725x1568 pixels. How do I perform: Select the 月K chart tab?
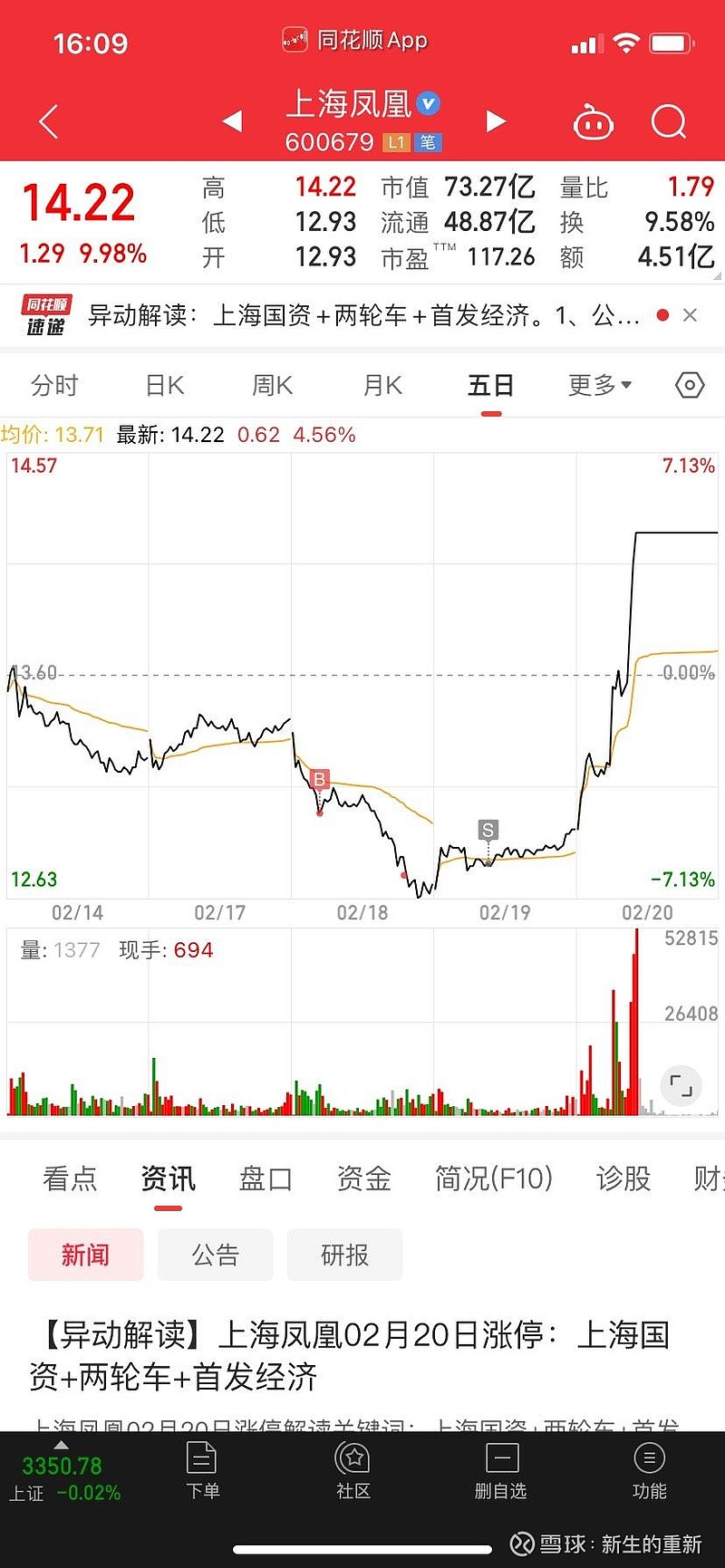point(382,386)
